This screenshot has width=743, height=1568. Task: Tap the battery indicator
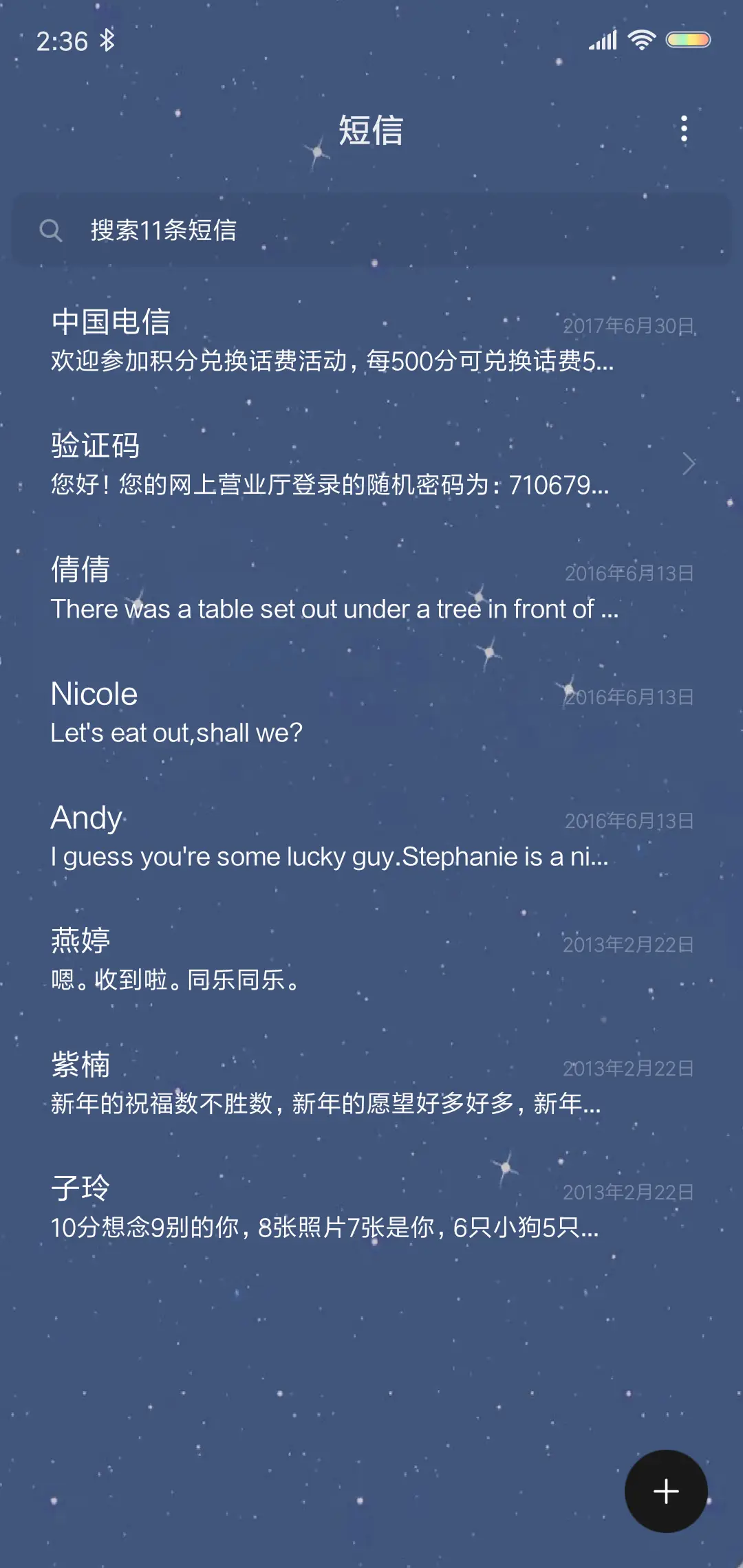point(688,39)
